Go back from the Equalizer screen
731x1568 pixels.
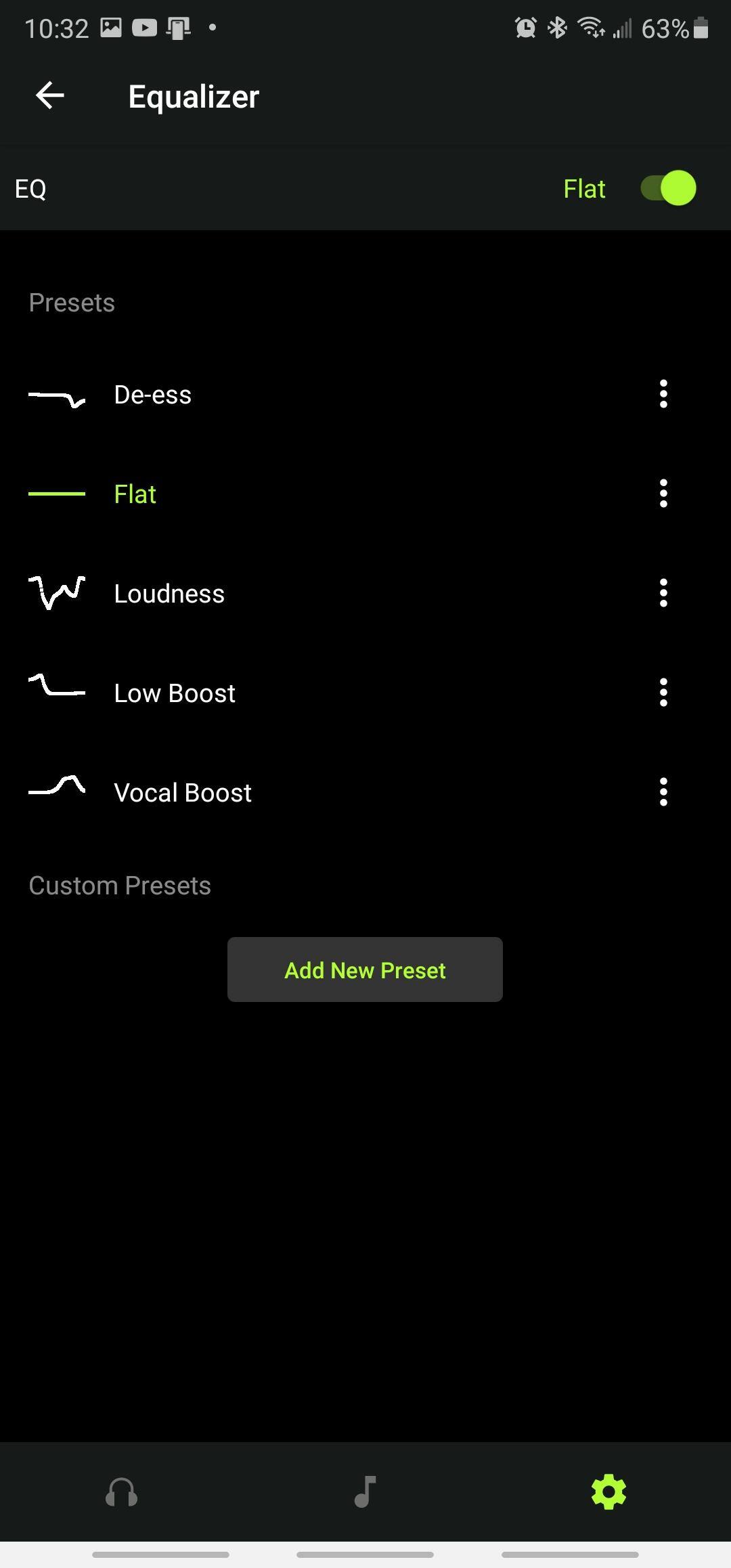tap(50, 96)
